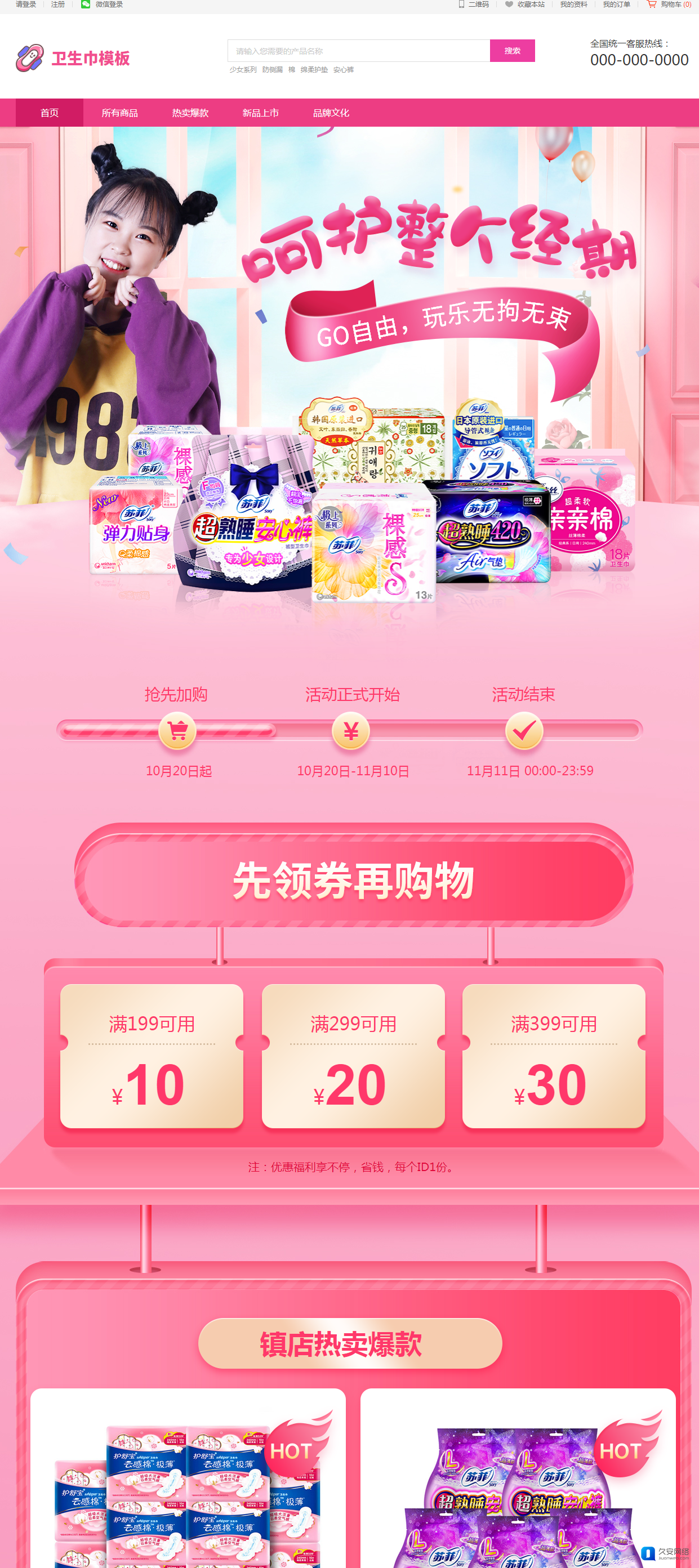Select the 少女系列 search keyword
This screenshot has height=1568, width=699.
tap(243, 70)
